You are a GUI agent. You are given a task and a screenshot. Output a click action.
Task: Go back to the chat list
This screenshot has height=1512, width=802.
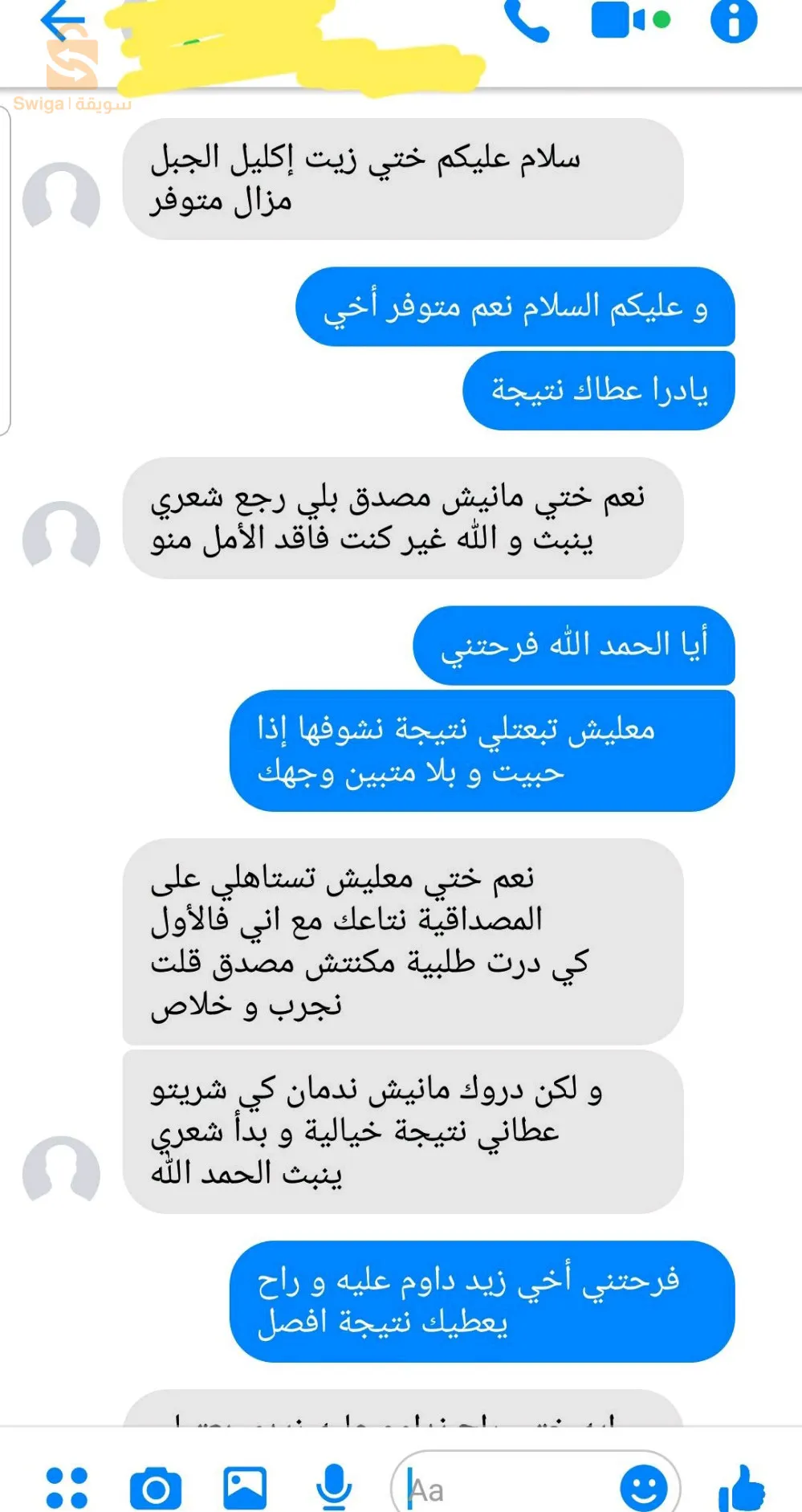(x=62, y=22)
